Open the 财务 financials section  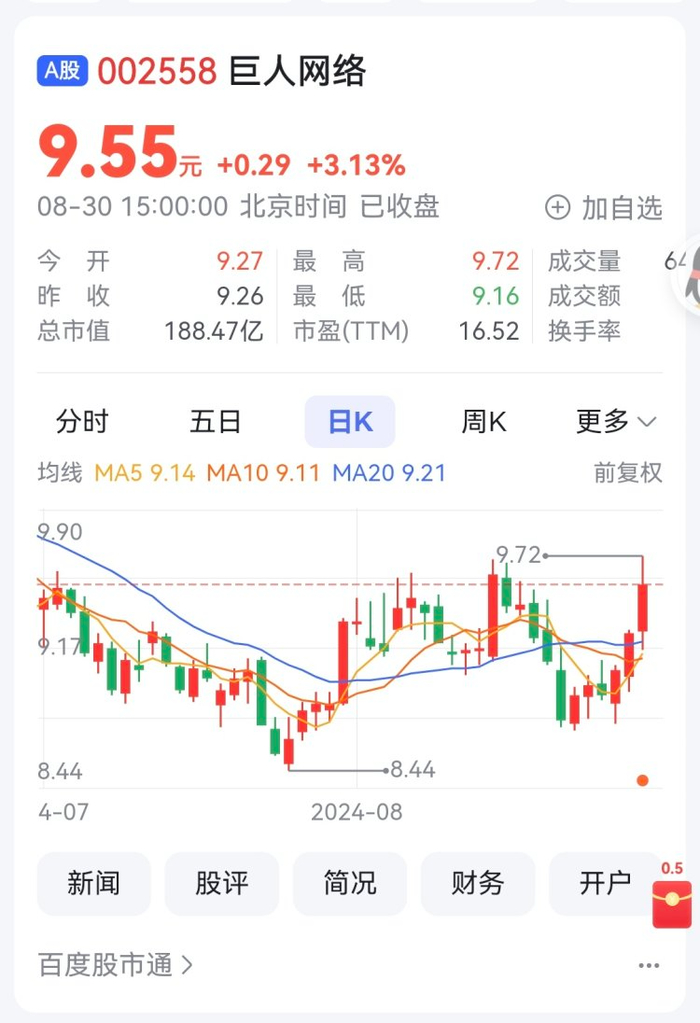pyautogui.click(x=478, y=884)
